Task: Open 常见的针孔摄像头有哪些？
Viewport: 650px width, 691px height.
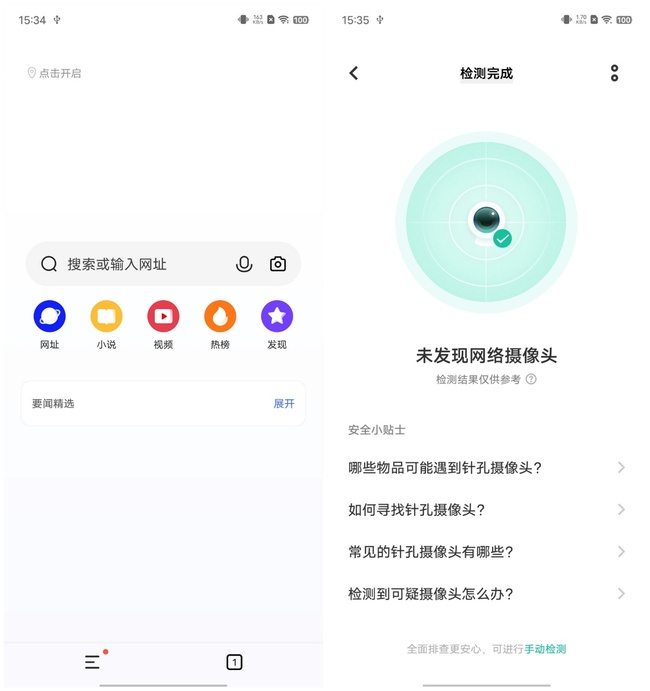Action: [486, 552]
